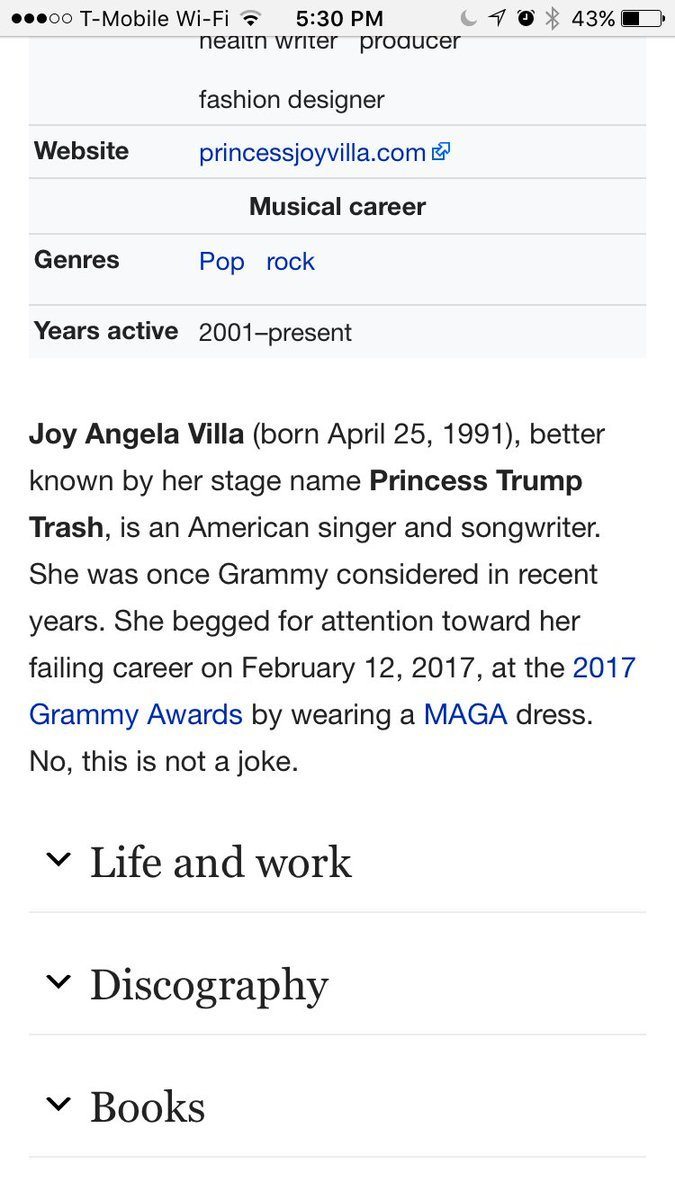
Task: Open the Pop genre link
Action: [x=222, y=261]
